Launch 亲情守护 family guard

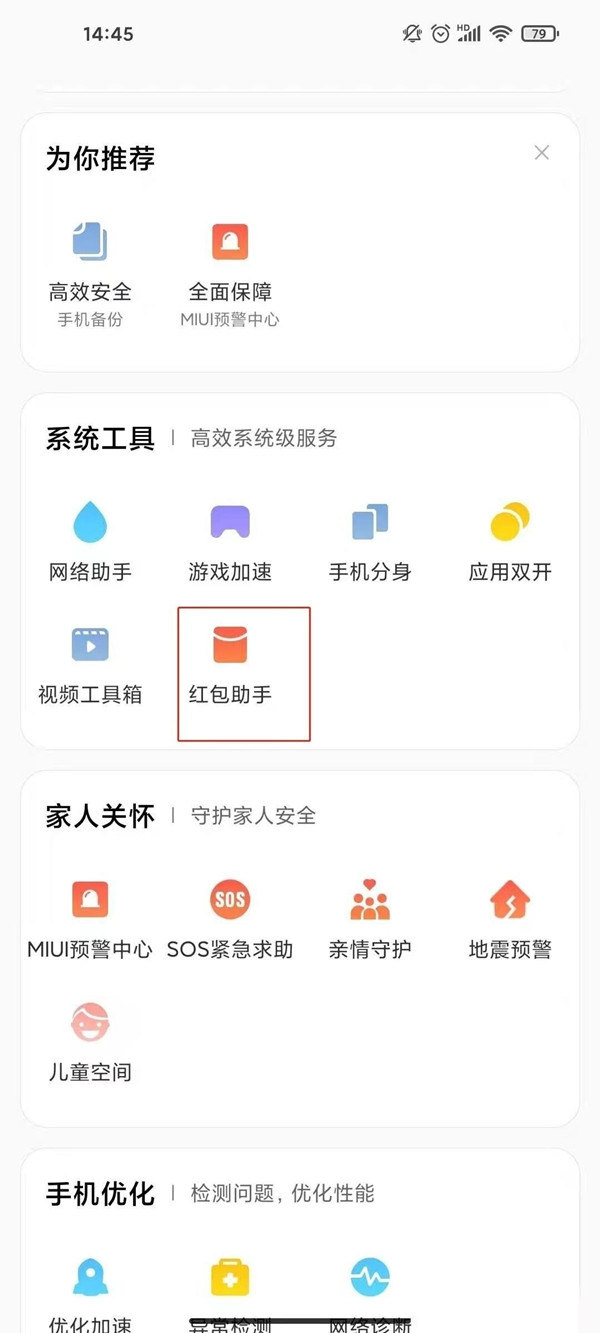coord(370,918)
